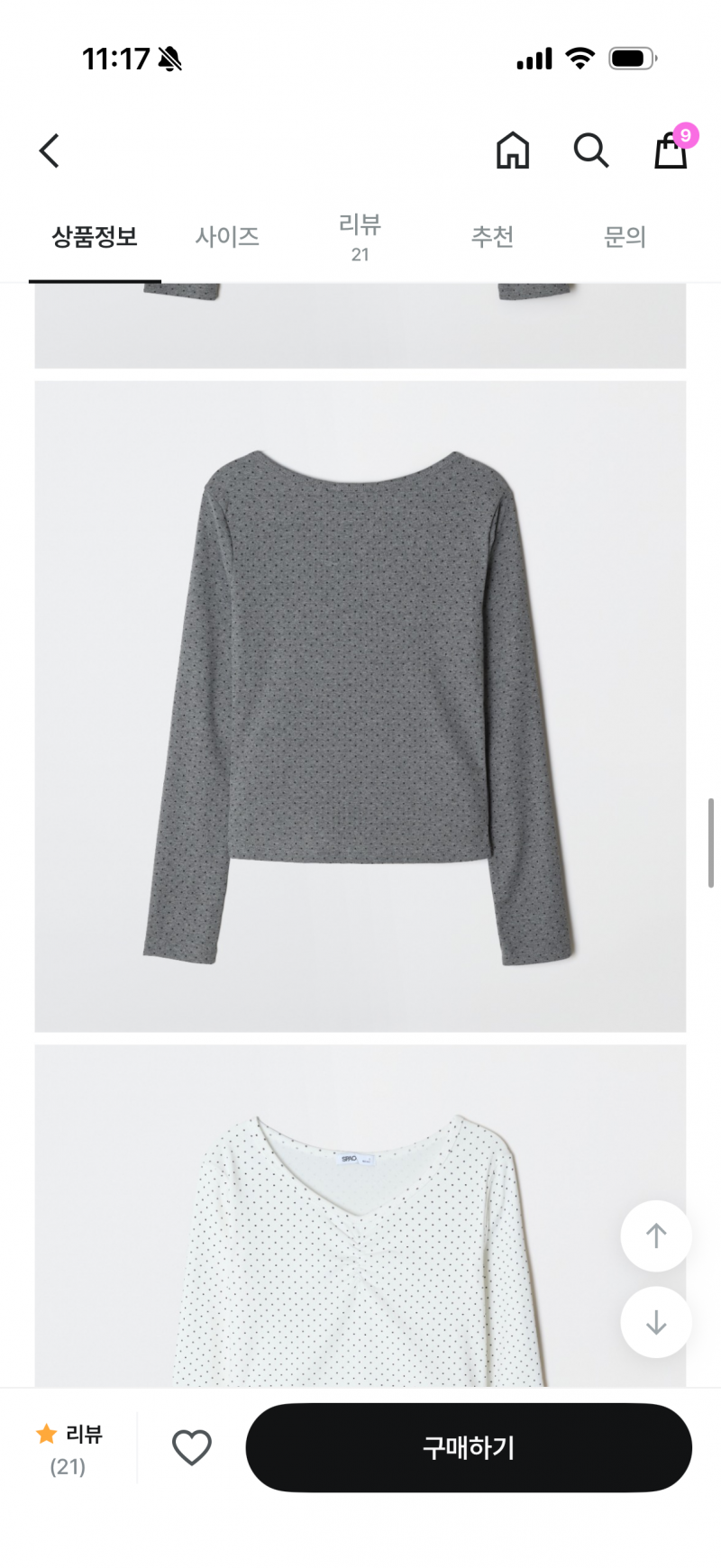This screenshot has height=1568, width=721.
Task: Switch to the 사이즈 tab
Action: tap(227, 237)
